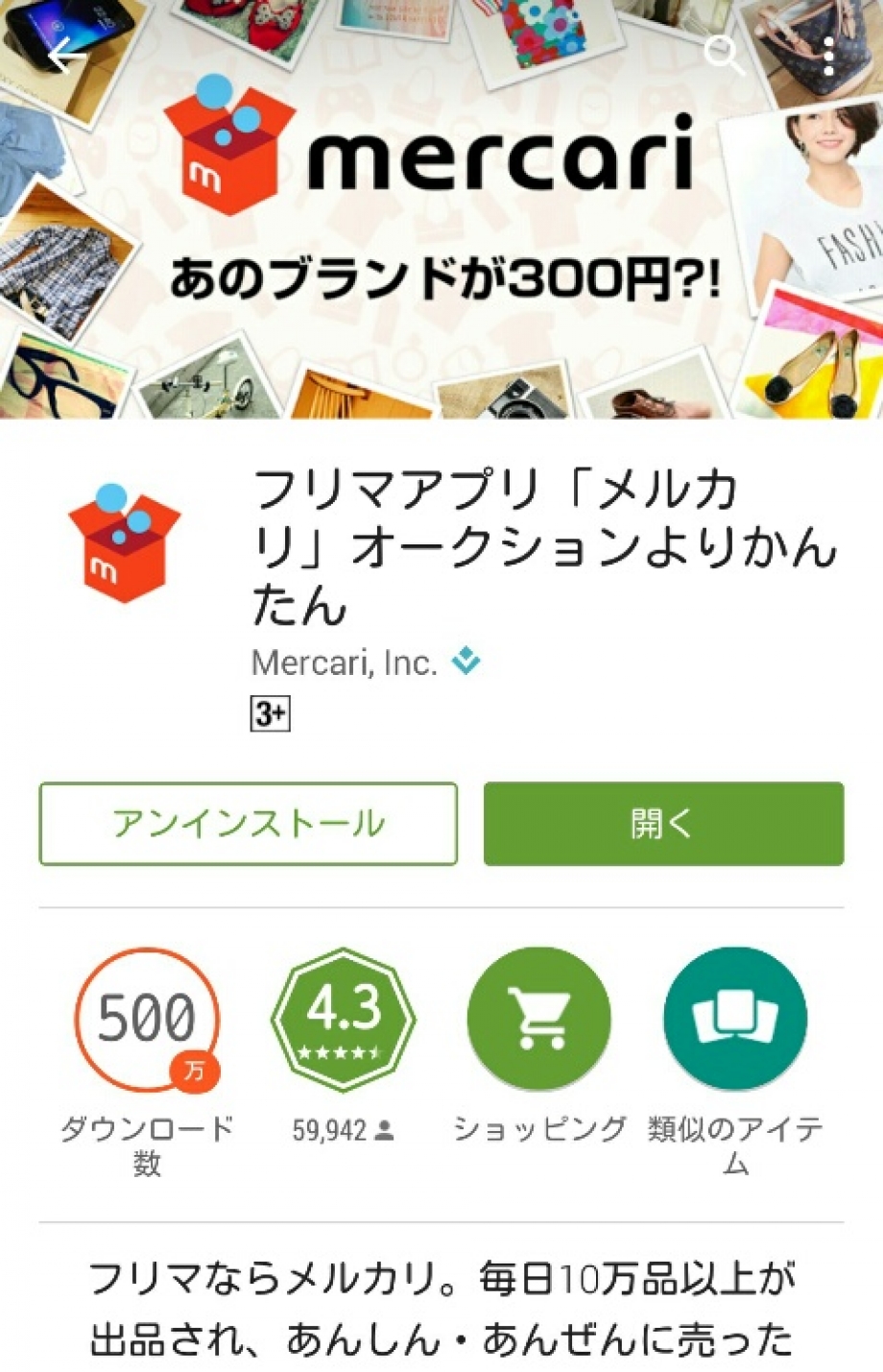Go back using the arrow icon
This screenshot has width=883, height=1372.
[x=67, y=59]
